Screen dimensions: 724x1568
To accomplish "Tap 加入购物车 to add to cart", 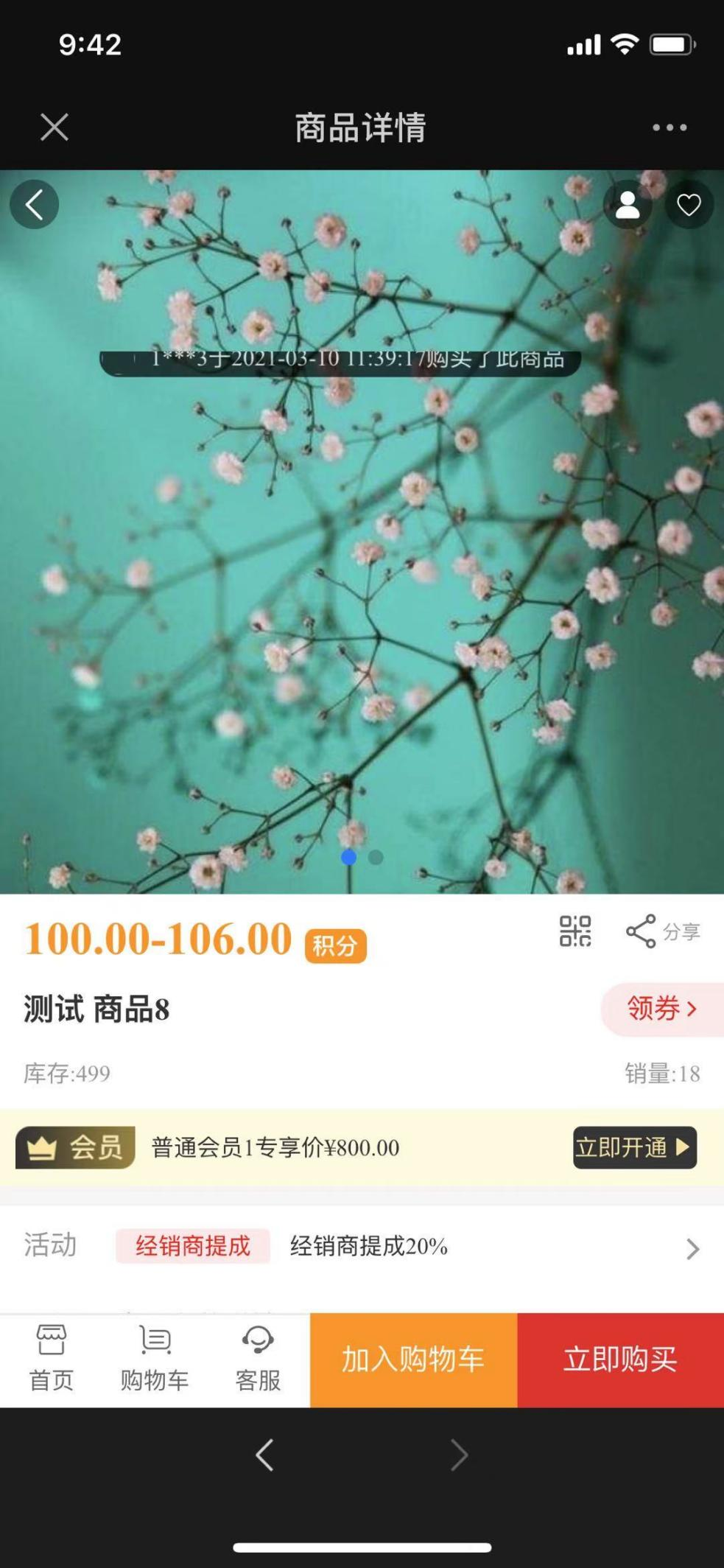I will (413, 1360).
